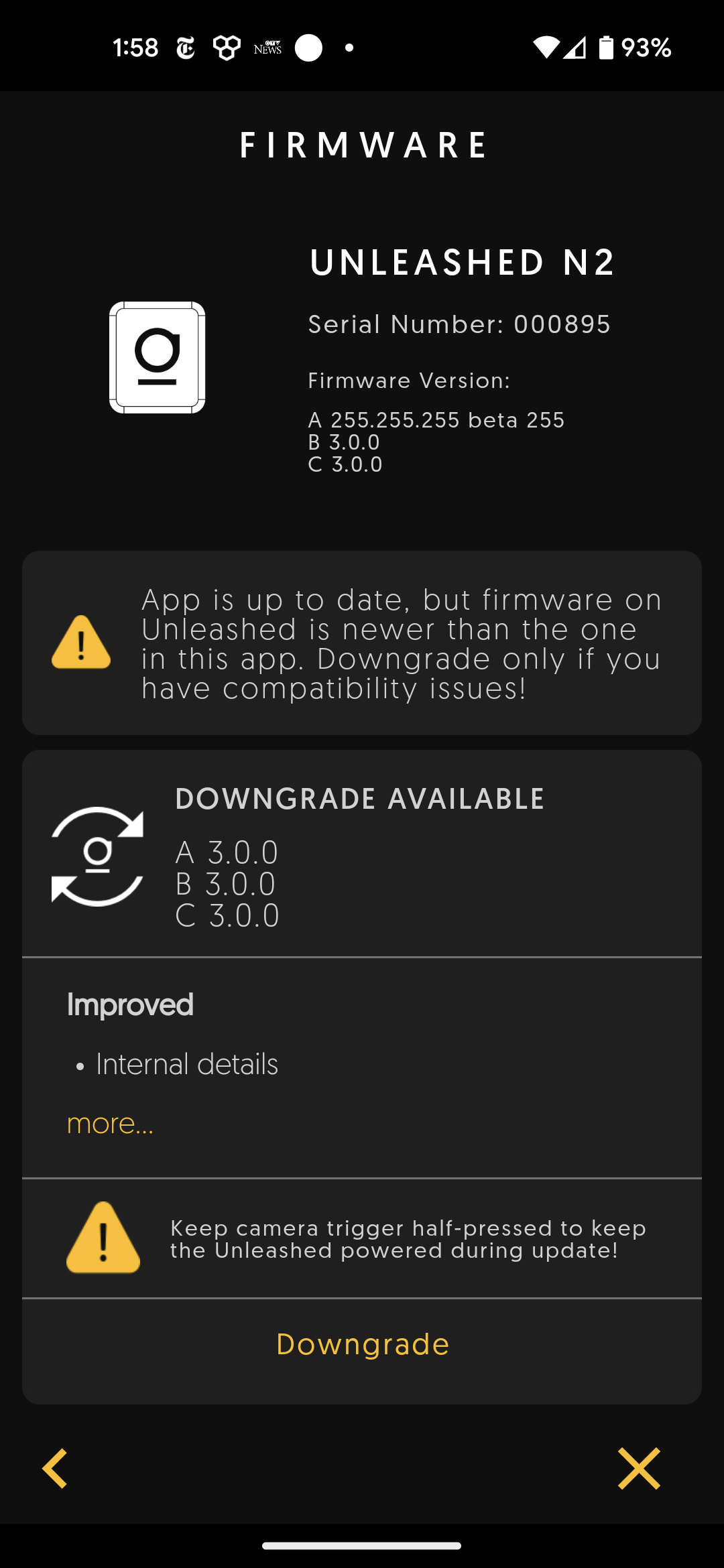The height and width of the screenshot is (1568, 724).
Task: Tap the Downgrade button
Action: (x=362, y=1344)
